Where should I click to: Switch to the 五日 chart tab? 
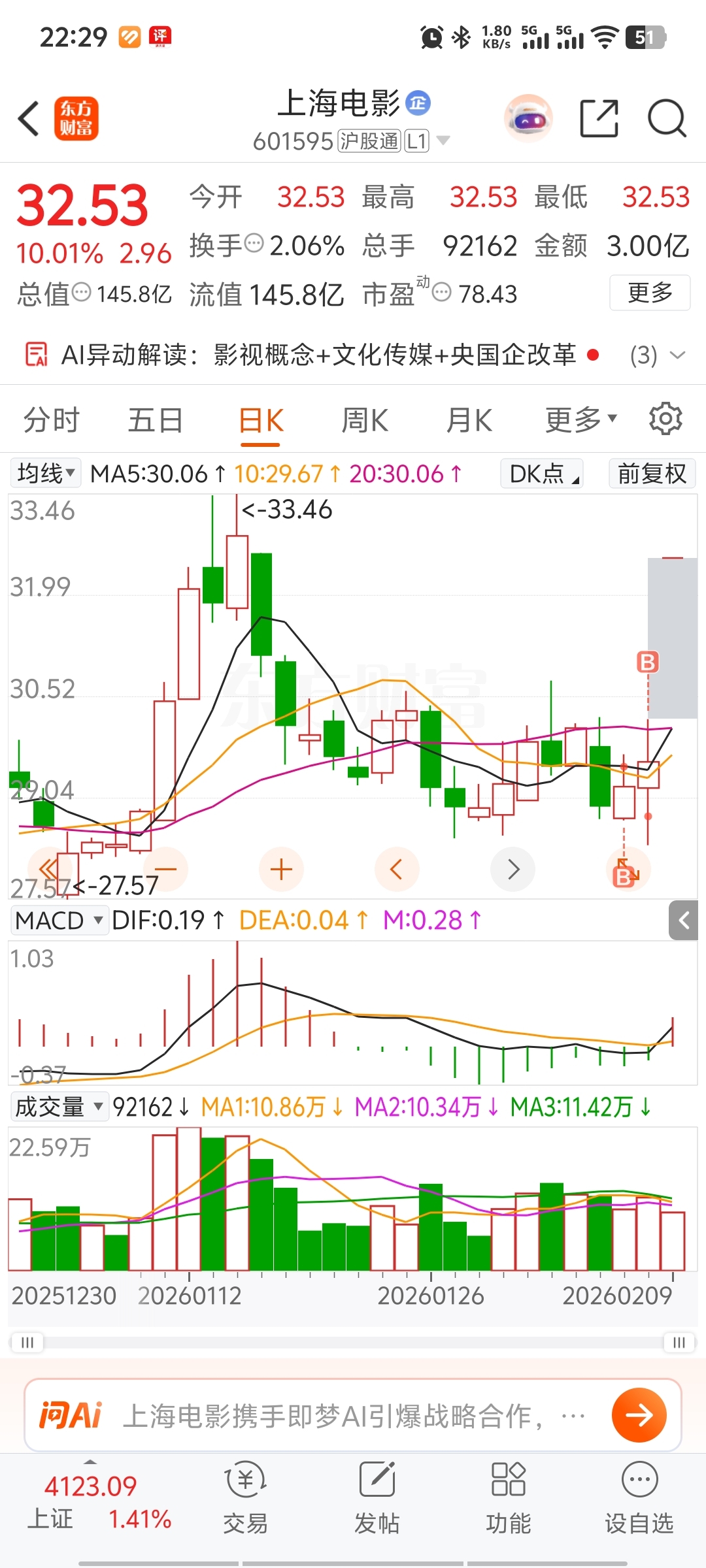(x=155, y=420)
